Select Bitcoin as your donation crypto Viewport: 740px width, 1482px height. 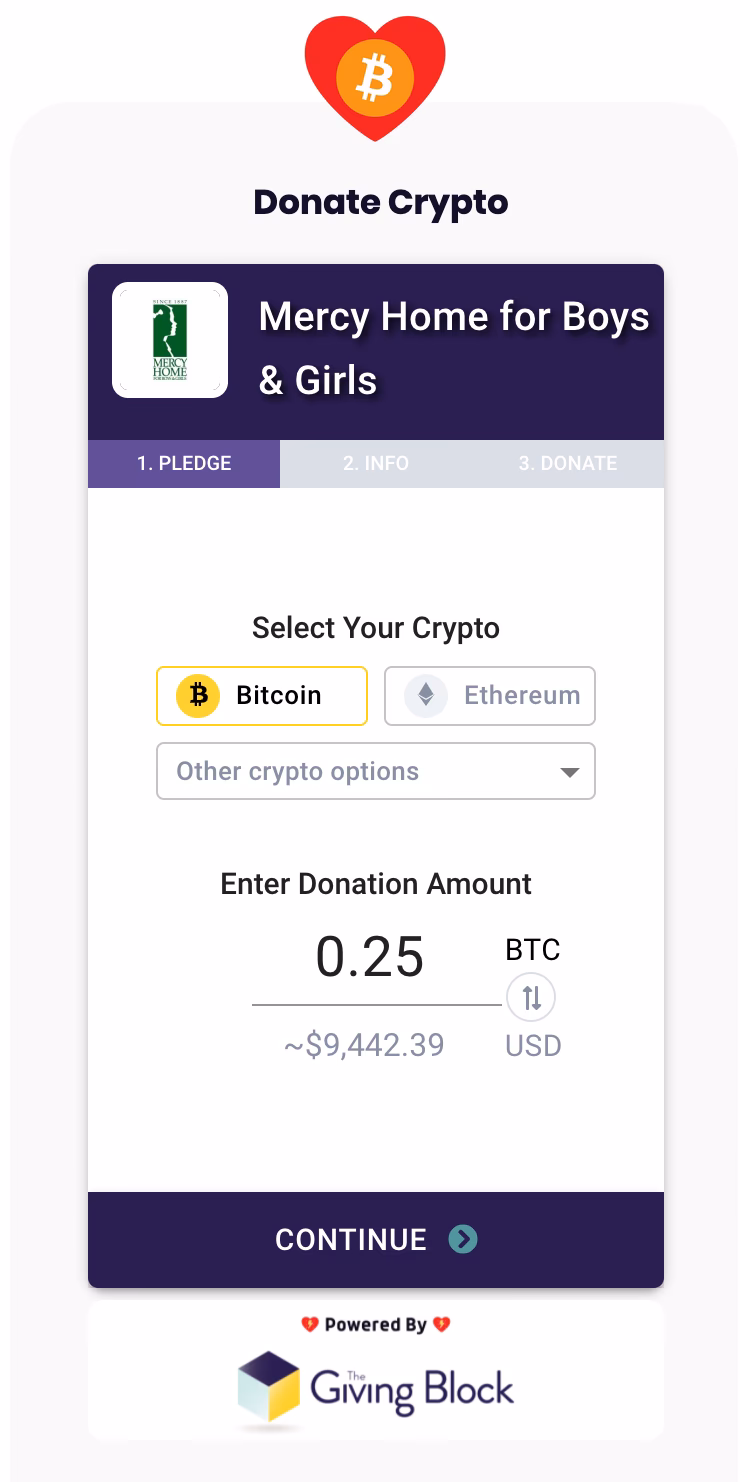point(261,695)
